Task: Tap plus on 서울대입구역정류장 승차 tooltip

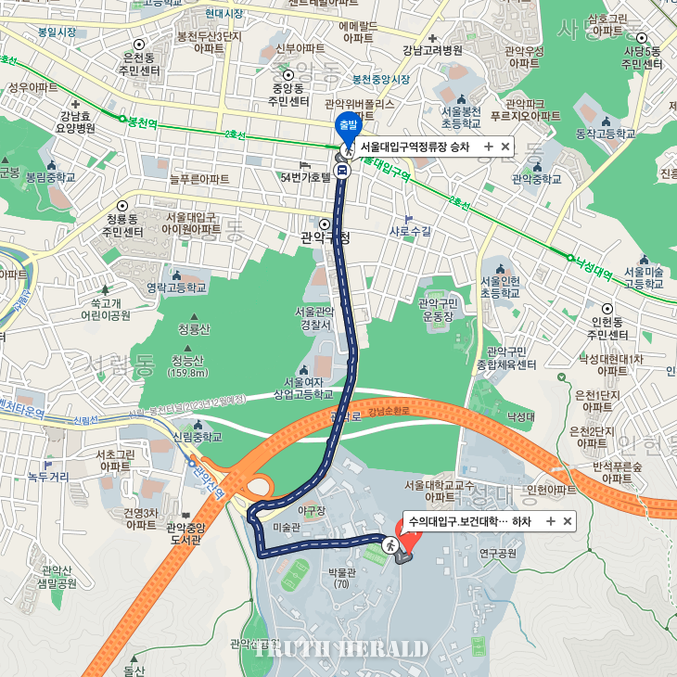Action: [488, 147]
